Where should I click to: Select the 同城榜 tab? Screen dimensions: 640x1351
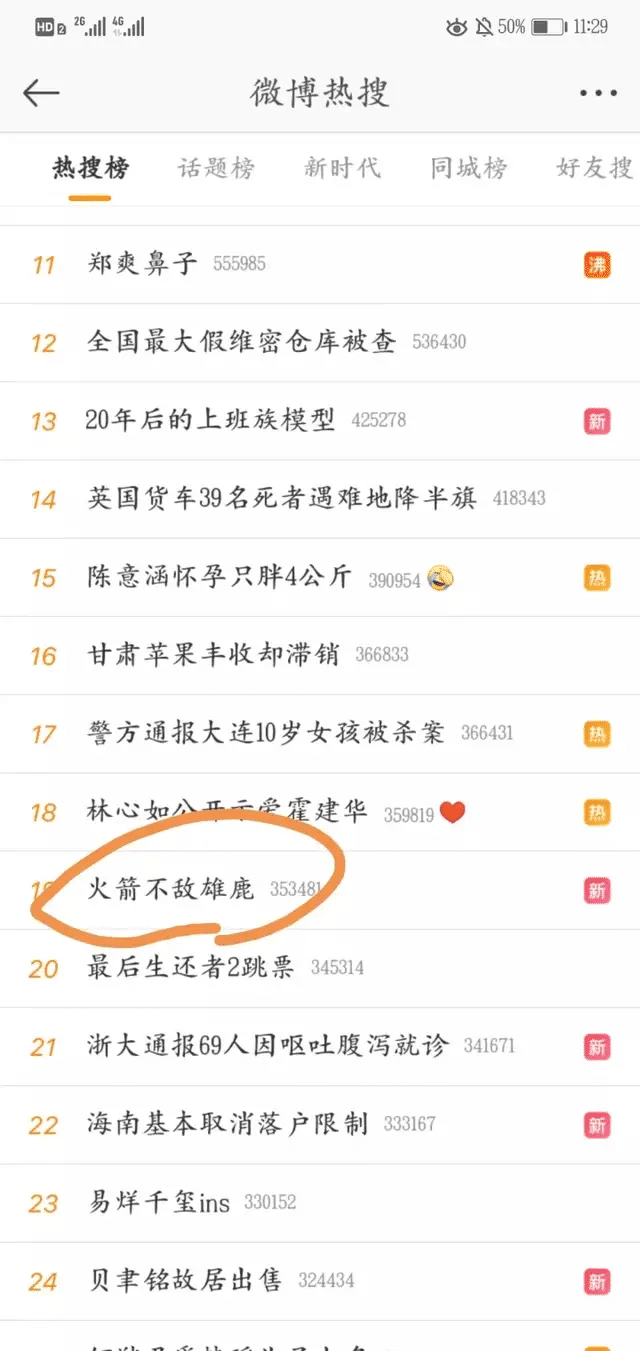tap(468, 168)
